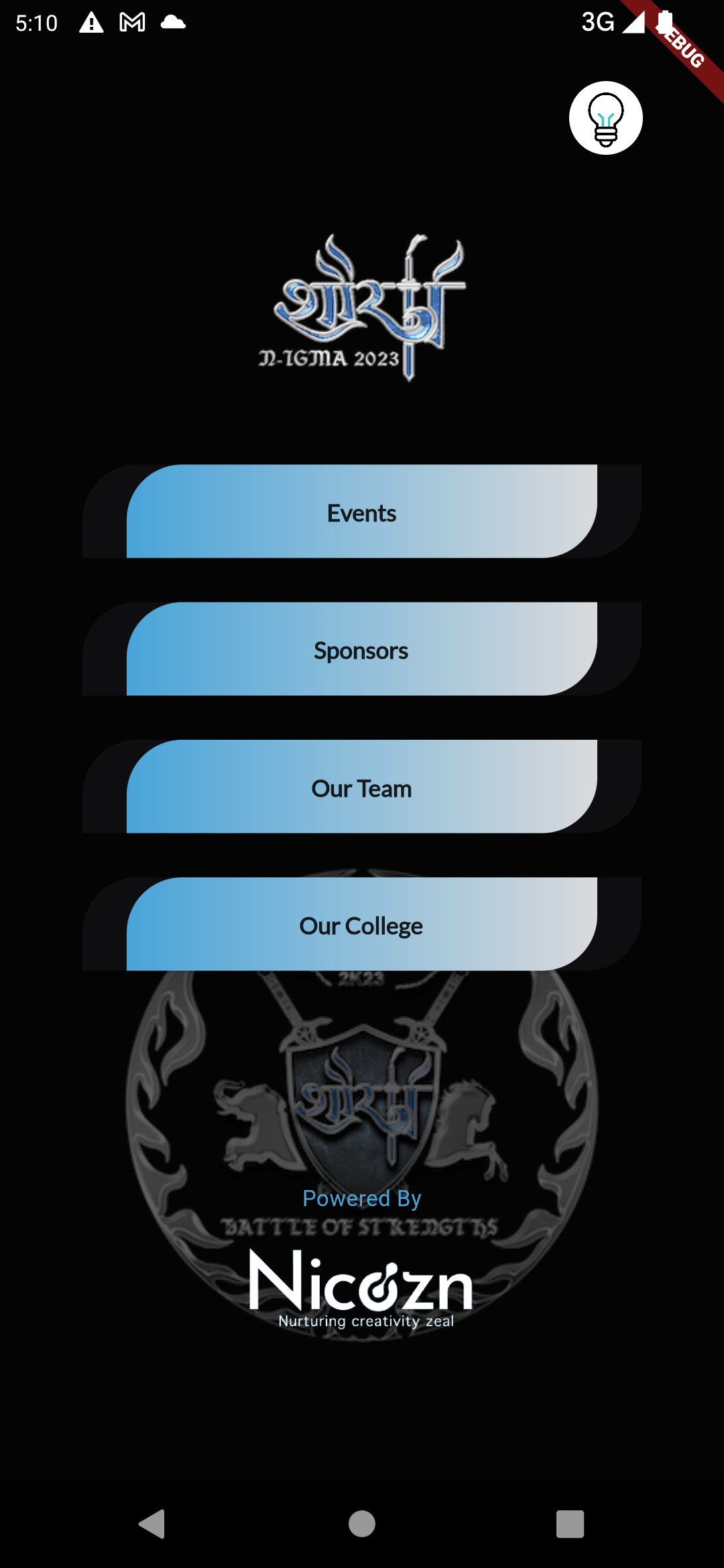Open the Events section
Viewport: 724px width, 1568px height.
click(x=361, y=512)
